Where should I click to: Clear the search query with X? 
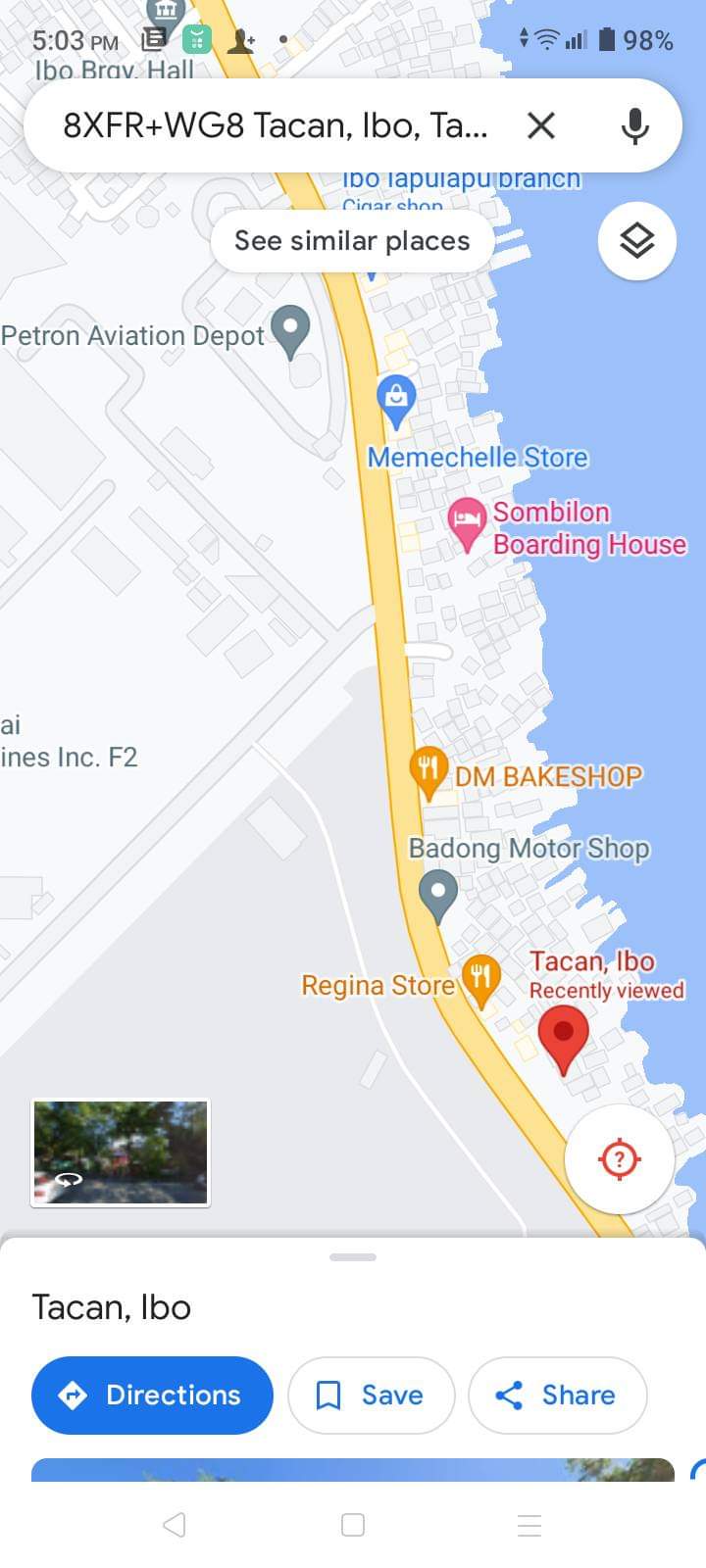(541, 125)
